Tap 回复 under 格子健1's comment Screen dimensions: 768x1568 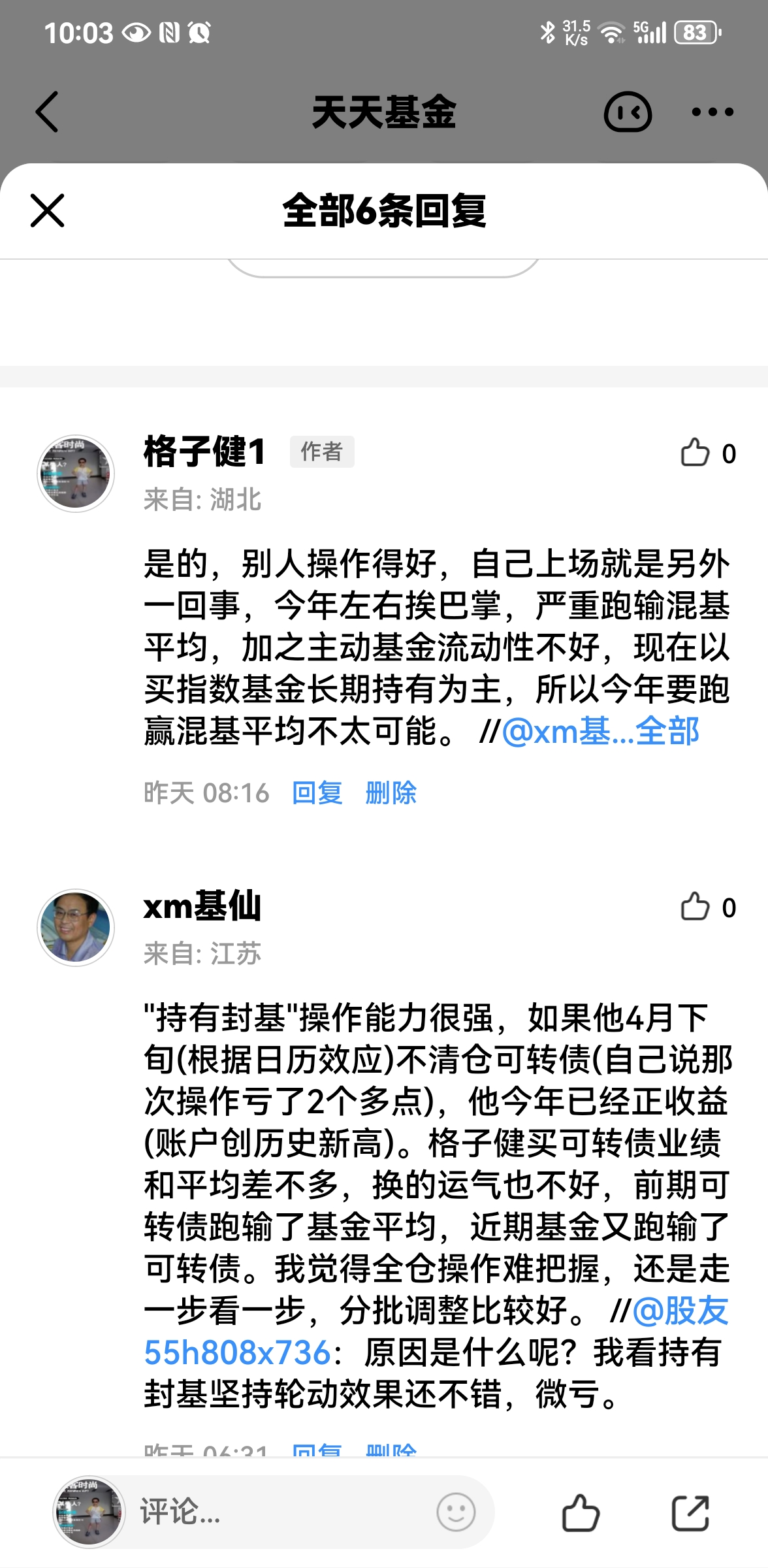coord(317,792)
